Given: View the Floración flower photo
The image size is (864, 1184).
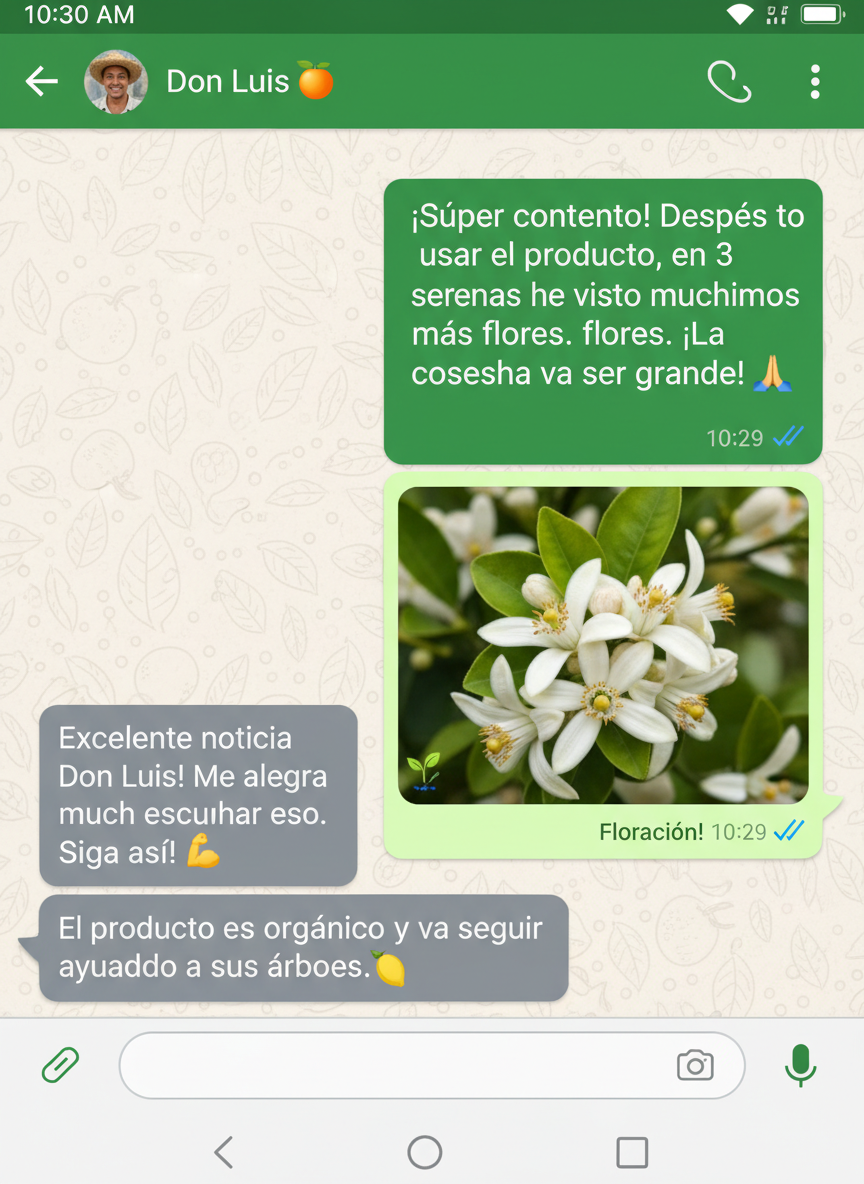Looking at the screenshot, I should 603,645.
